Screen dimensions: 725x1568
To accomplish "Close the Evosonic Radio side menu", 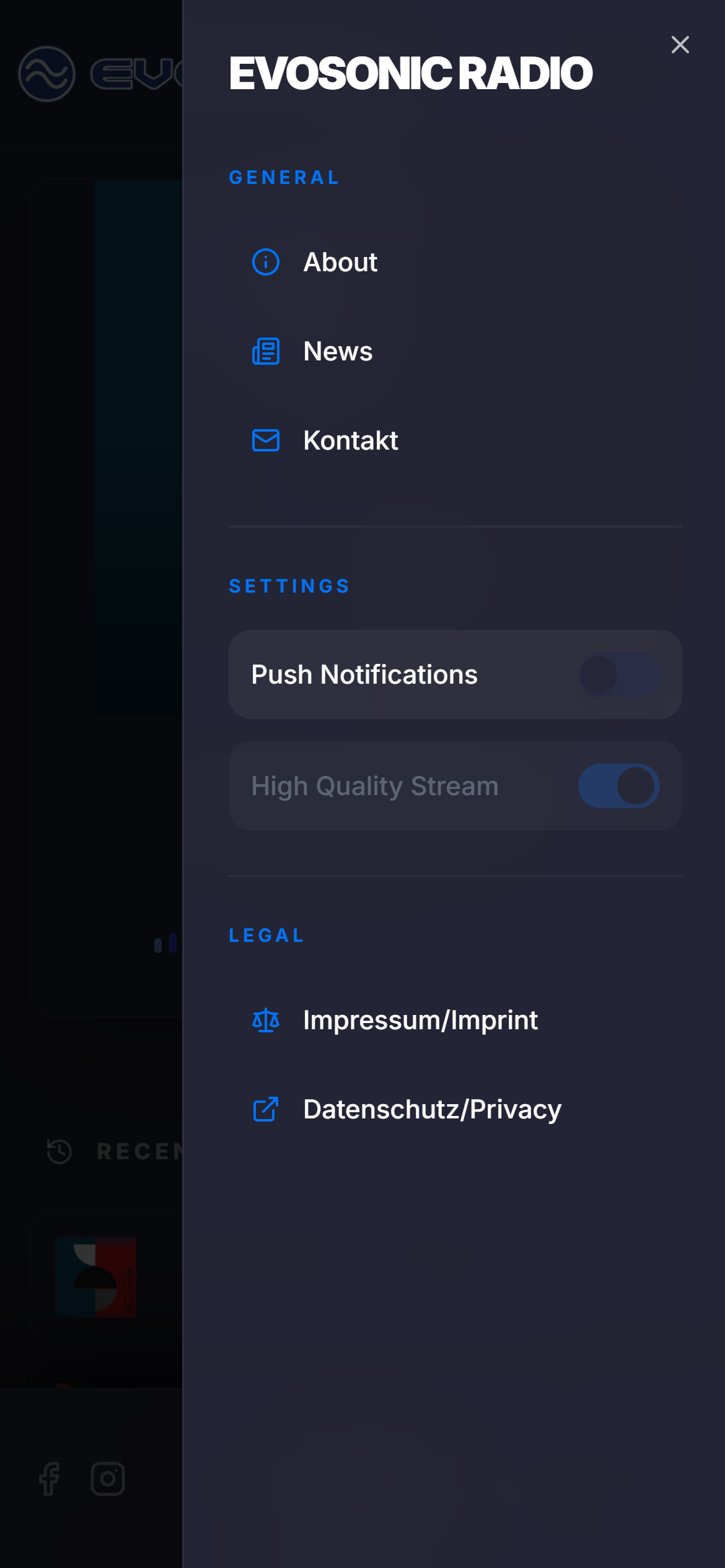I will pos(680,45).
